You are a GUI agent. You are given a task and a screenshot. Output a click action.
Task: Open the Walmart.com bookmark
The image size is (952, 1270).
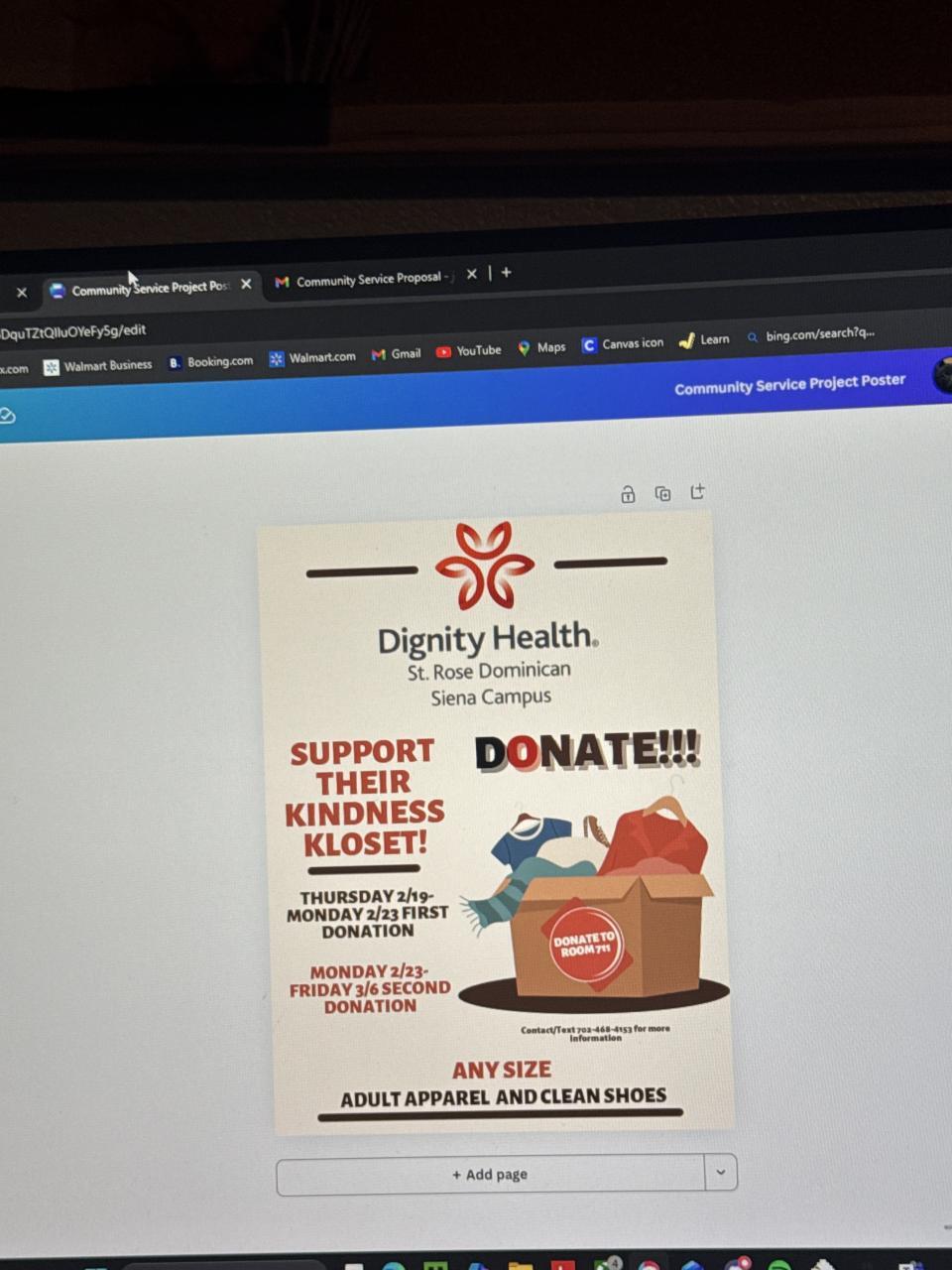pos(312,357)
